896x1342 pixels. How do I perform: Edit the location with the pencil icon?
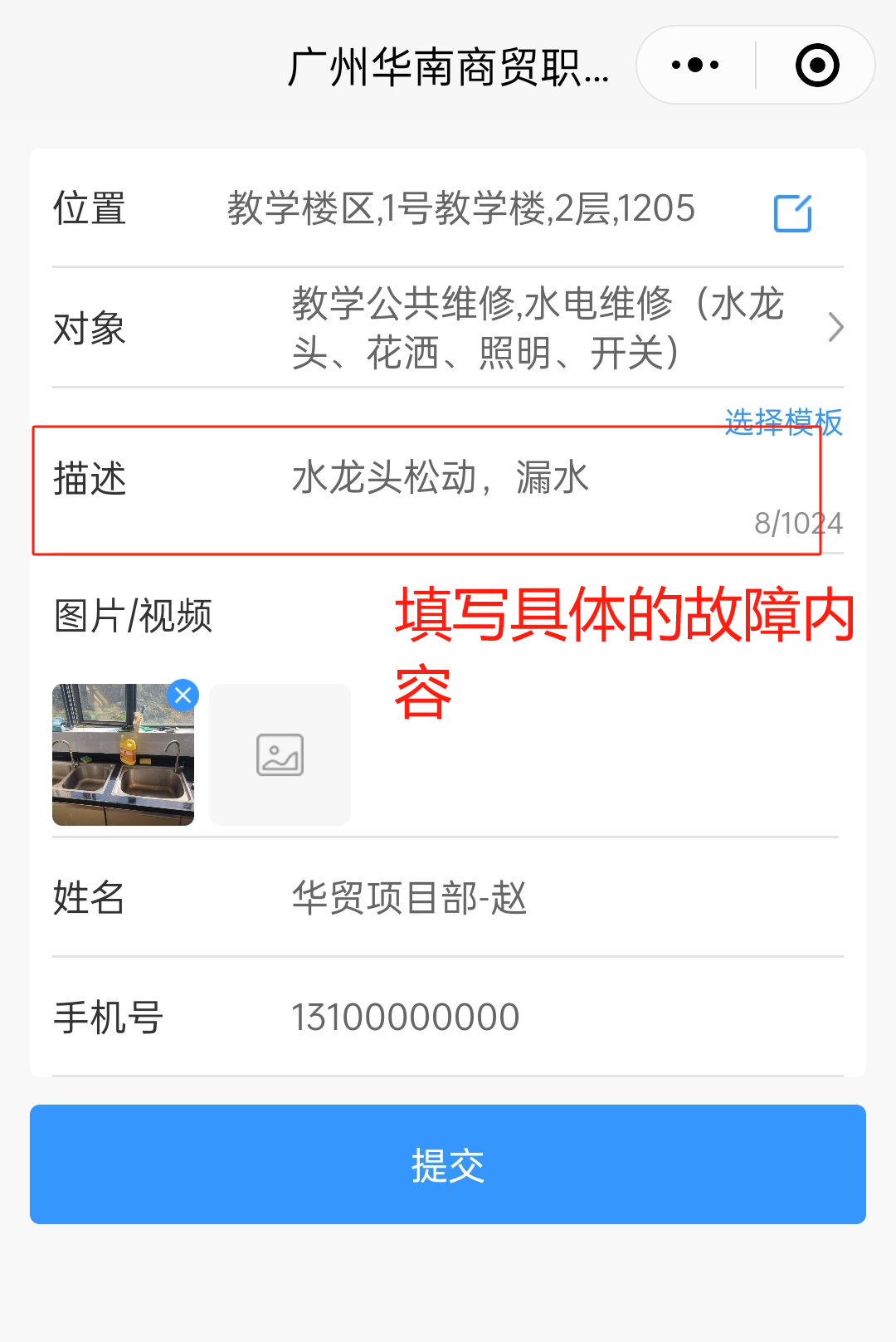click(792, 213)
